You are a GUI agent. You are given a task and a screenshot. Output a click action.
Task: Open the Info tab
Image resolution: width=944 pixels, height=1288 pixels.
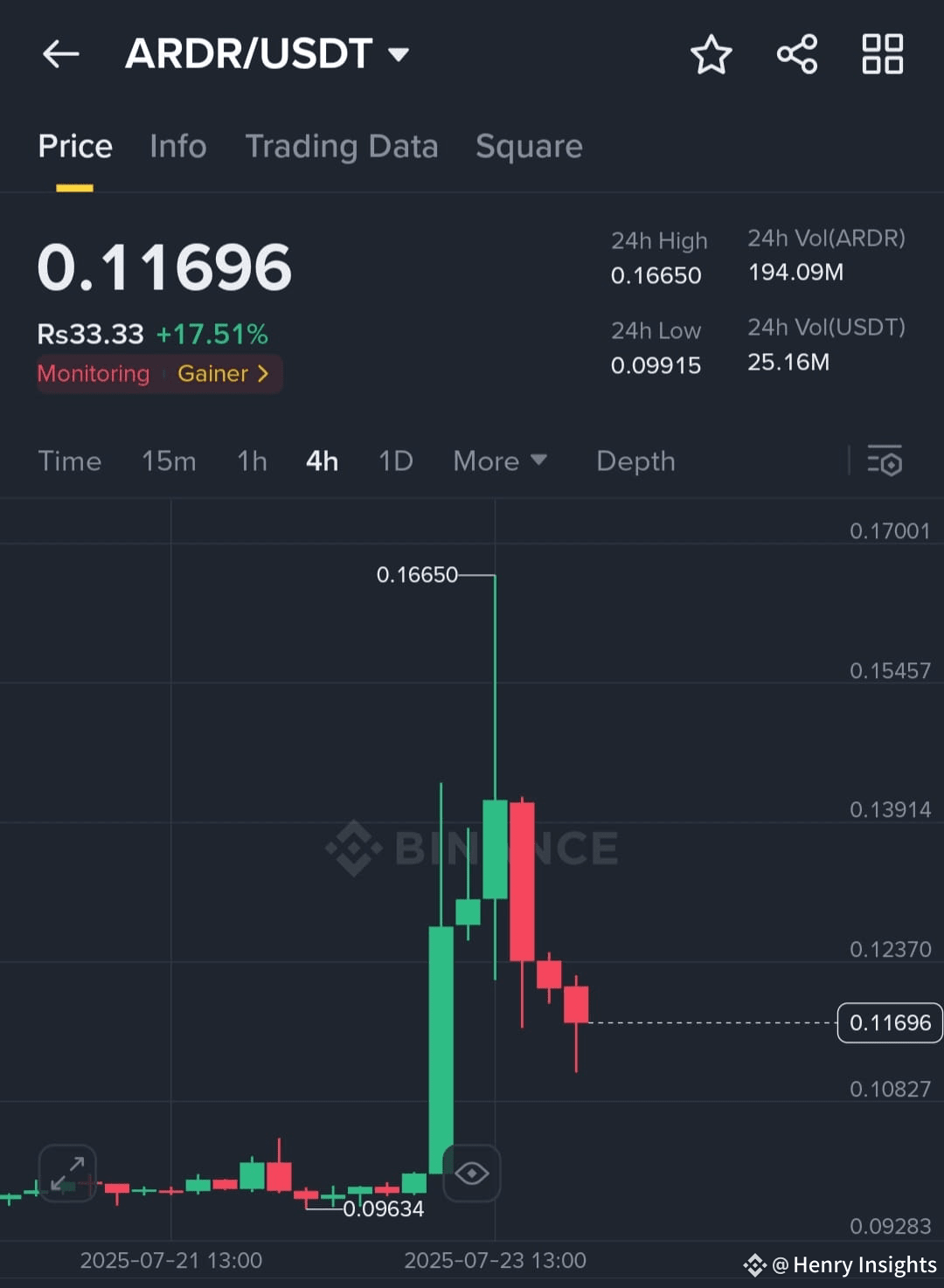point(177,146)
